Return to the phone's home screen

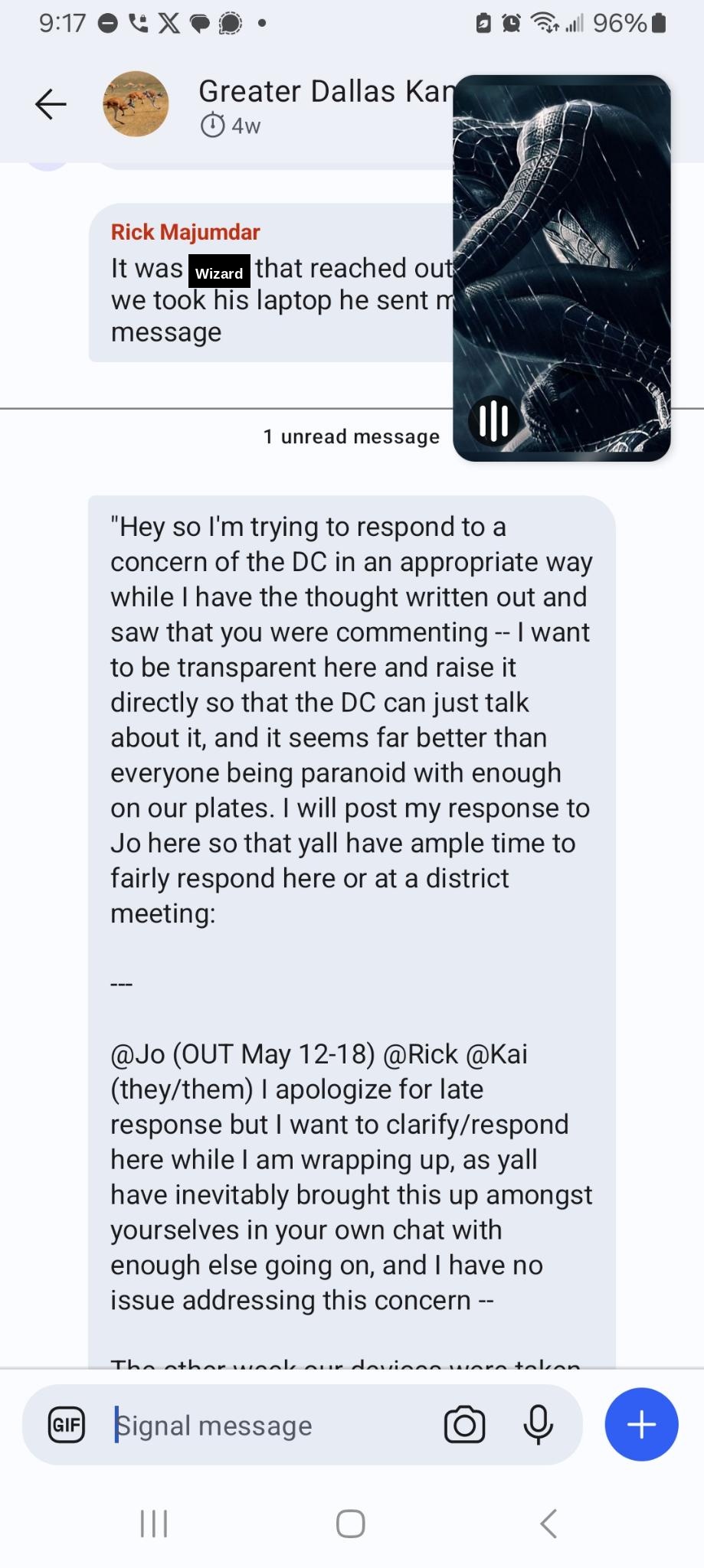pos(351,1524)
